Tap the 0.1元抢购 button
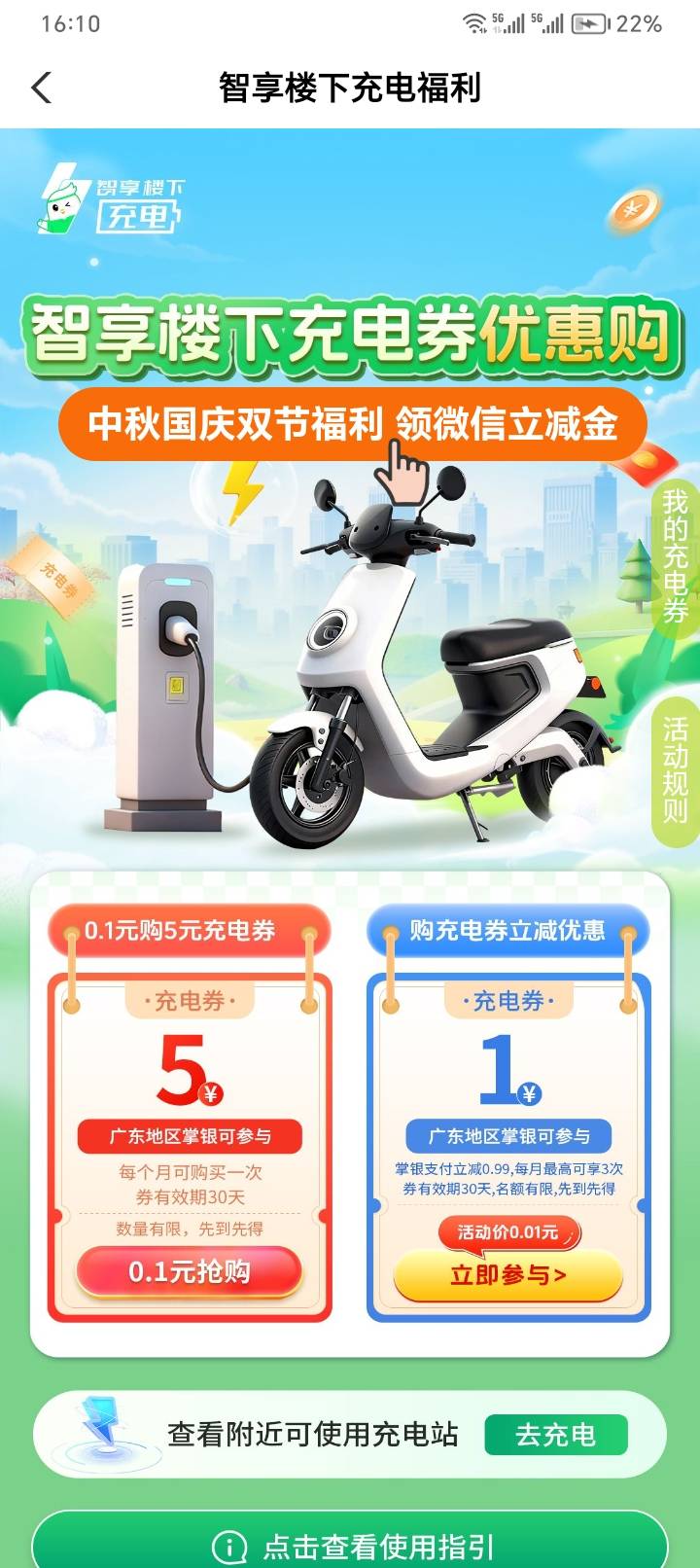 tap(190, 1271)
